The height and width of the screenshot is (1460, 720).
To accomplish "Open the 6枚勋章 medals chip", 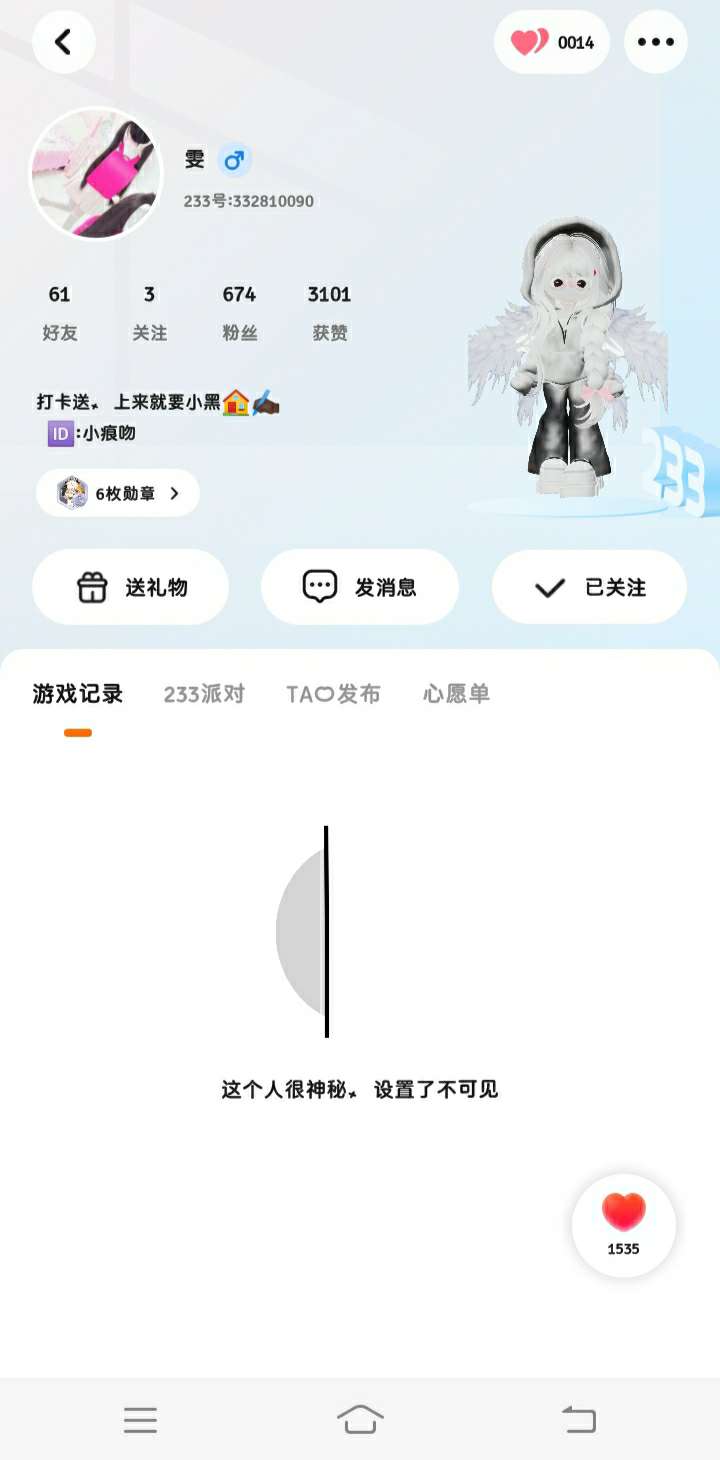I will [x=118, y=493].
